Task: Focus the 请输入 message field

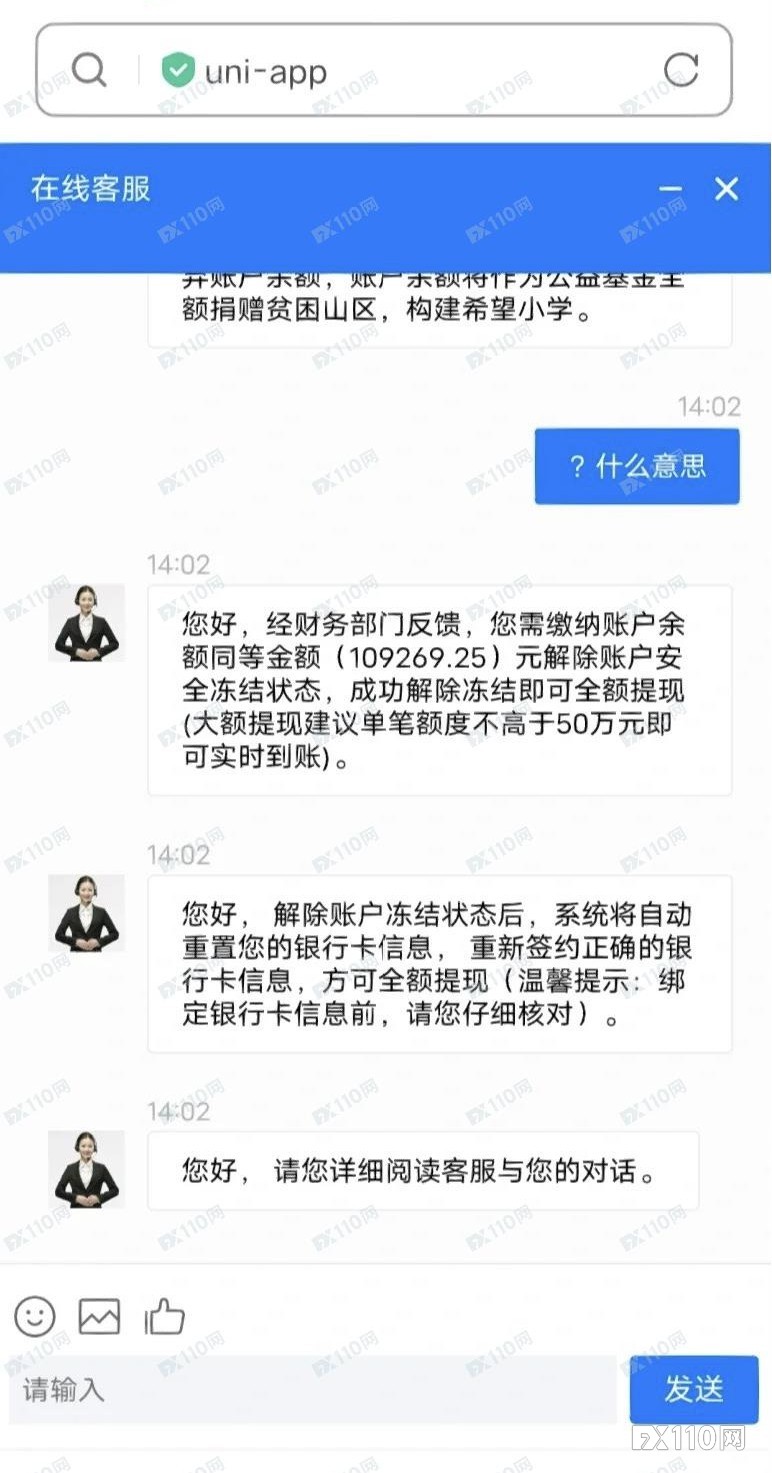Action: coord(310,1389)
